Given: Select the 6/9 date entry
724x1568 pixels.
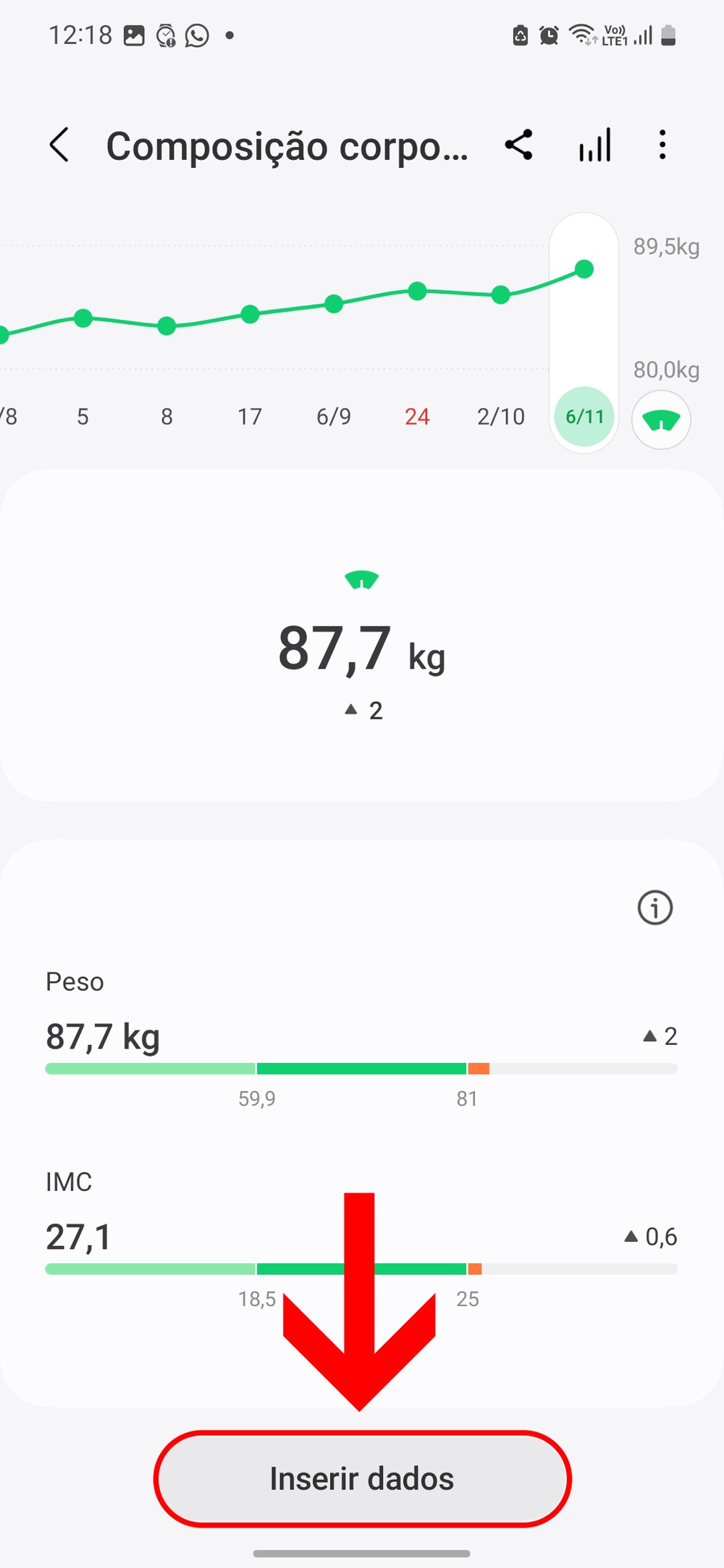Looking at the screenshot, I should [x=334, y=416].
